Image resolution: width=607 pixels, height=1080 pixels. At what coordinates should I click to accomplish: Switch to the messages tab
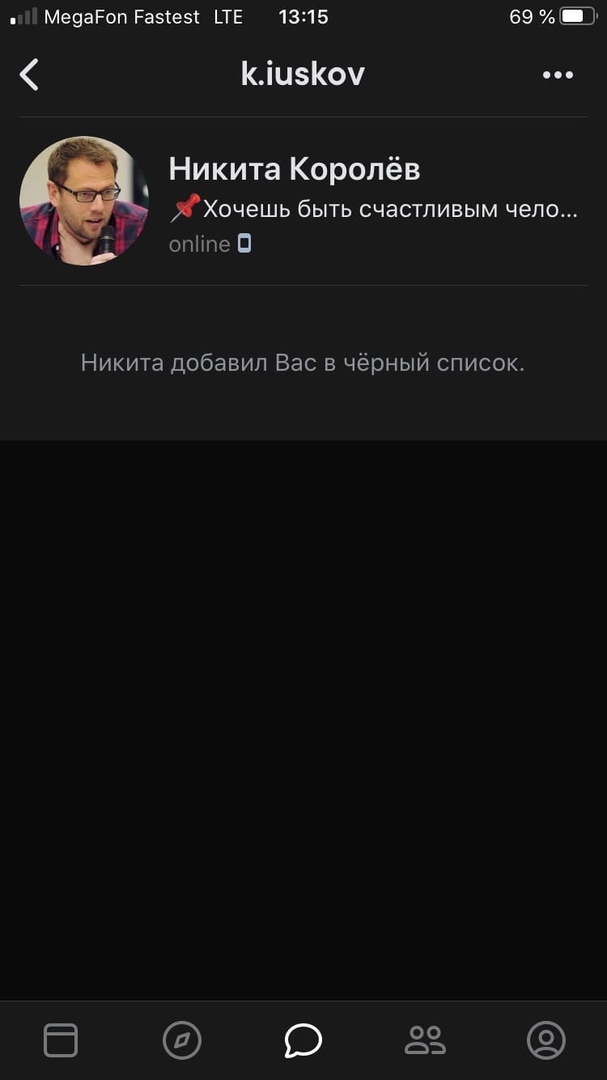pyautogui.click(x=303, y=1040)
